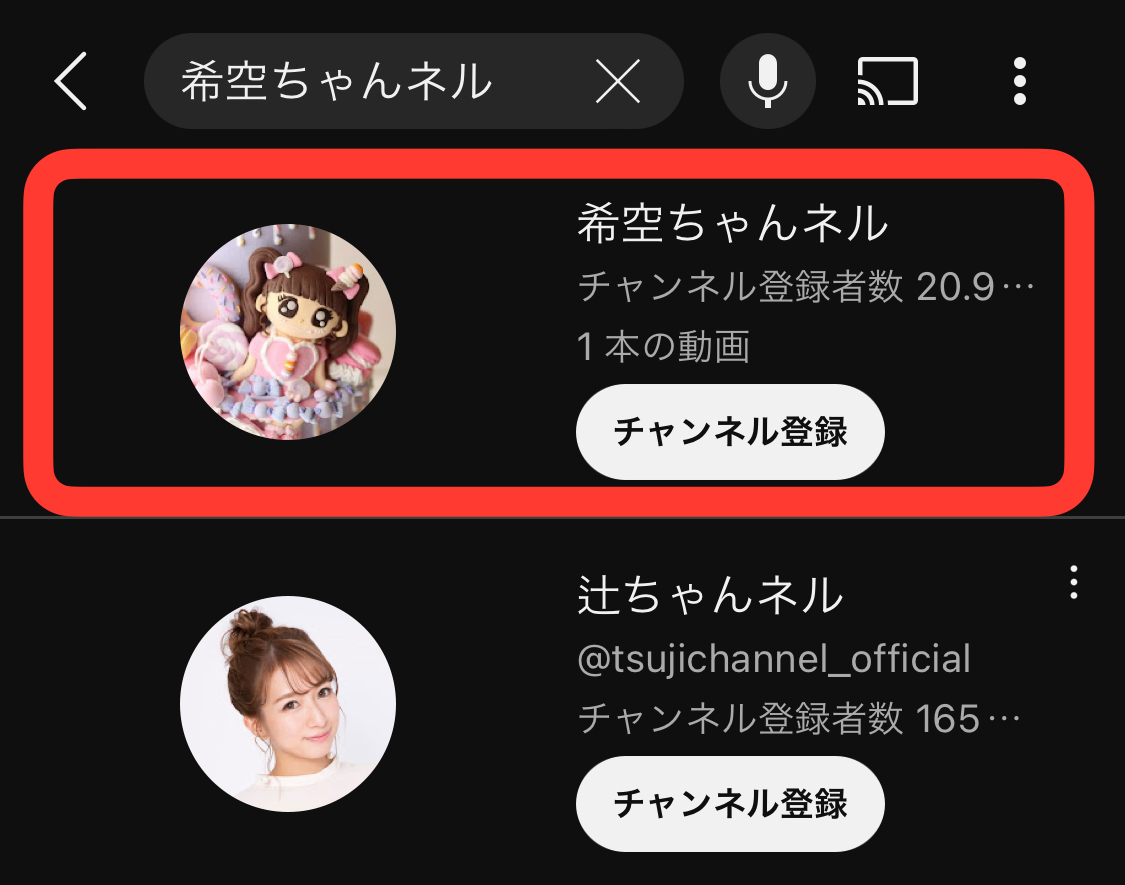Clear the search query text

point(617,82)
